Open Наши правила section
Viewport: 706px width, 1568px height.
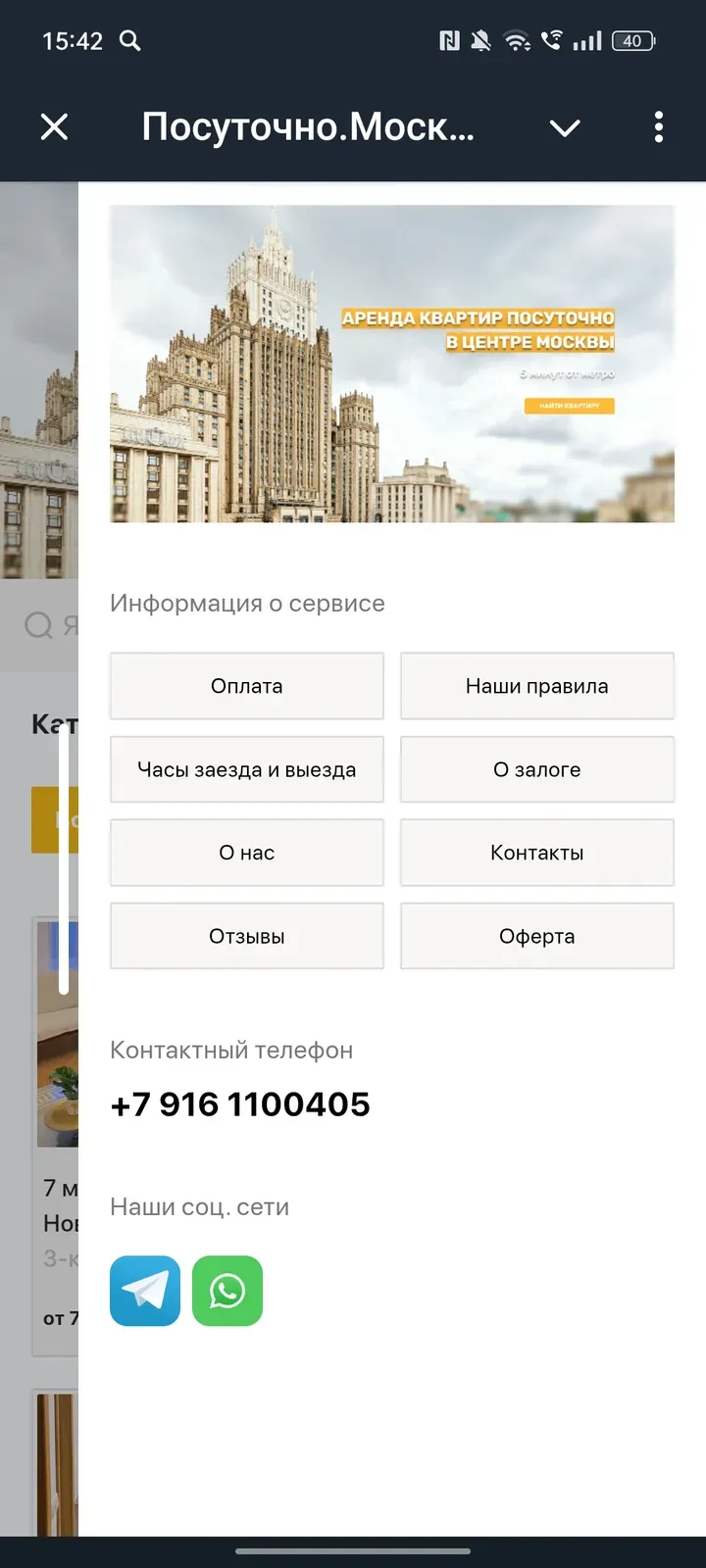[536, 686]
